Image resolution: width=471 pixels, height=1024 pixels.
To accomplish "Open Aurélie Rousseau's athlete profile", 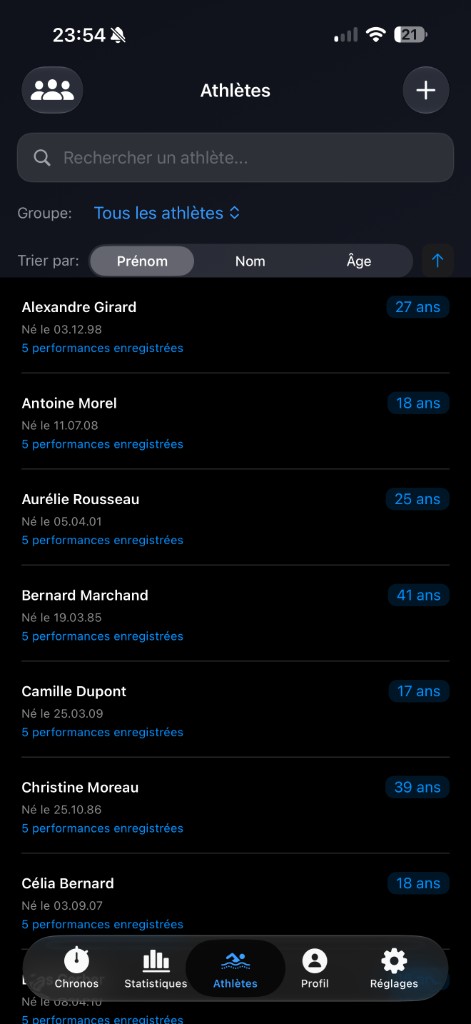I will coord(235,518).
